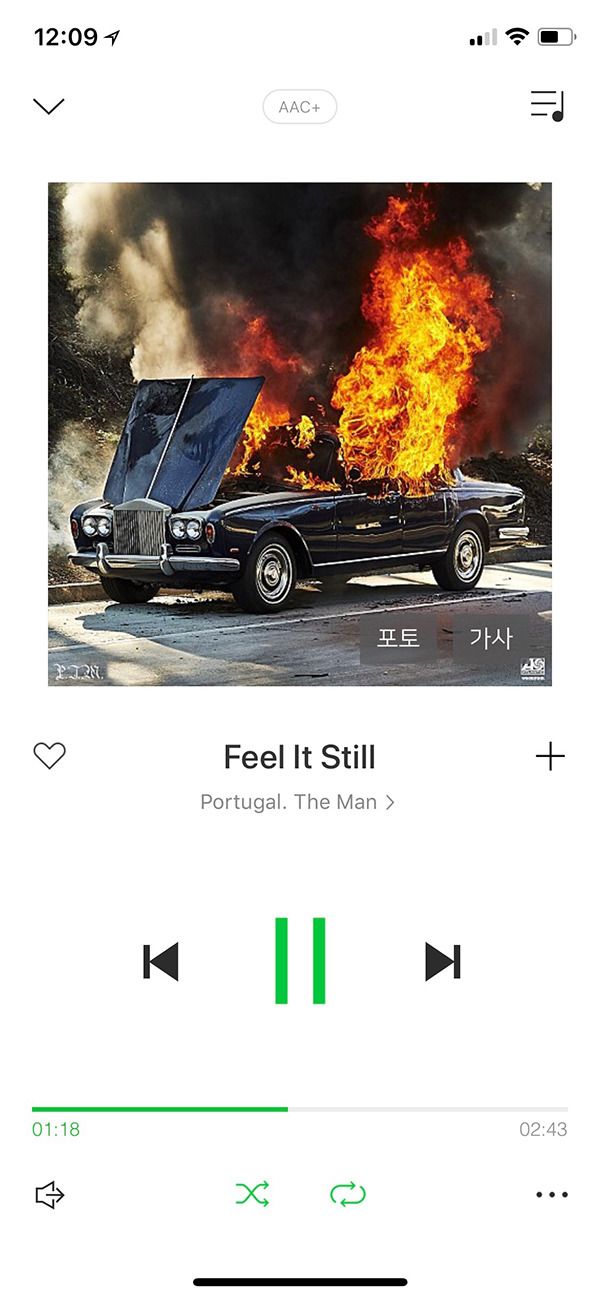This screenshot has width=600, height=1299.
Task: Toggle repeat mode
Action: point(348,1194)
